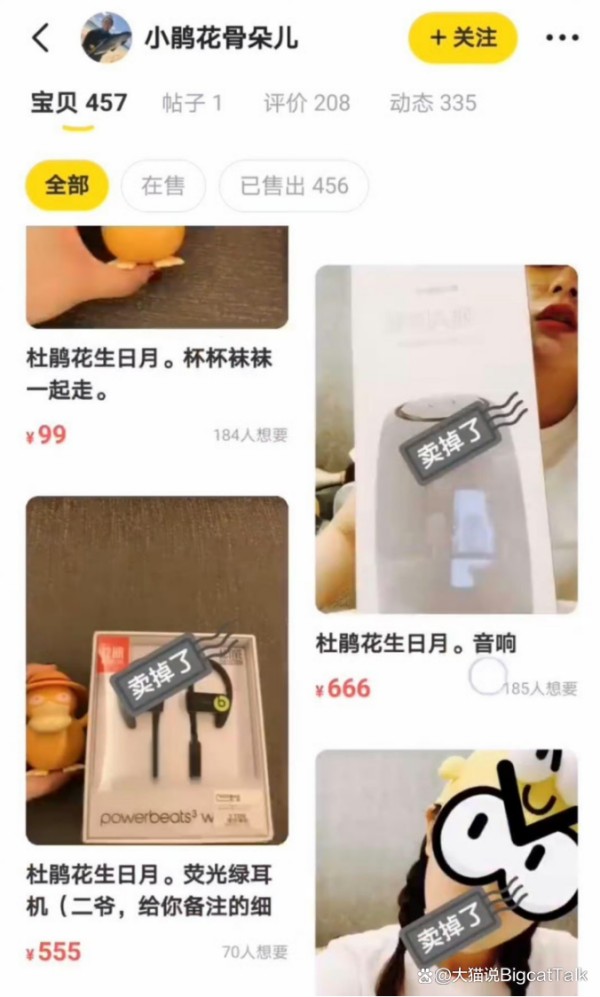Open the sold listing with the cartoon sticker

(x=446, y=872)
